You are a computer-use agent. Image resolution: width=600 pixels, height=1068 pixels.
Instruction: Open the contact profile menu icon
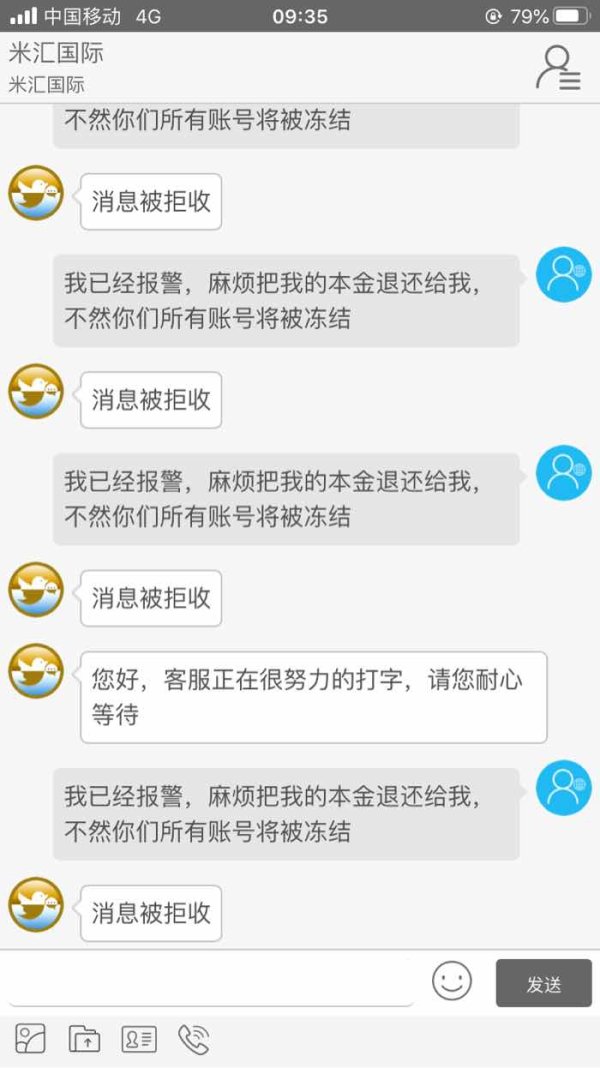click(x=558, y=68)
